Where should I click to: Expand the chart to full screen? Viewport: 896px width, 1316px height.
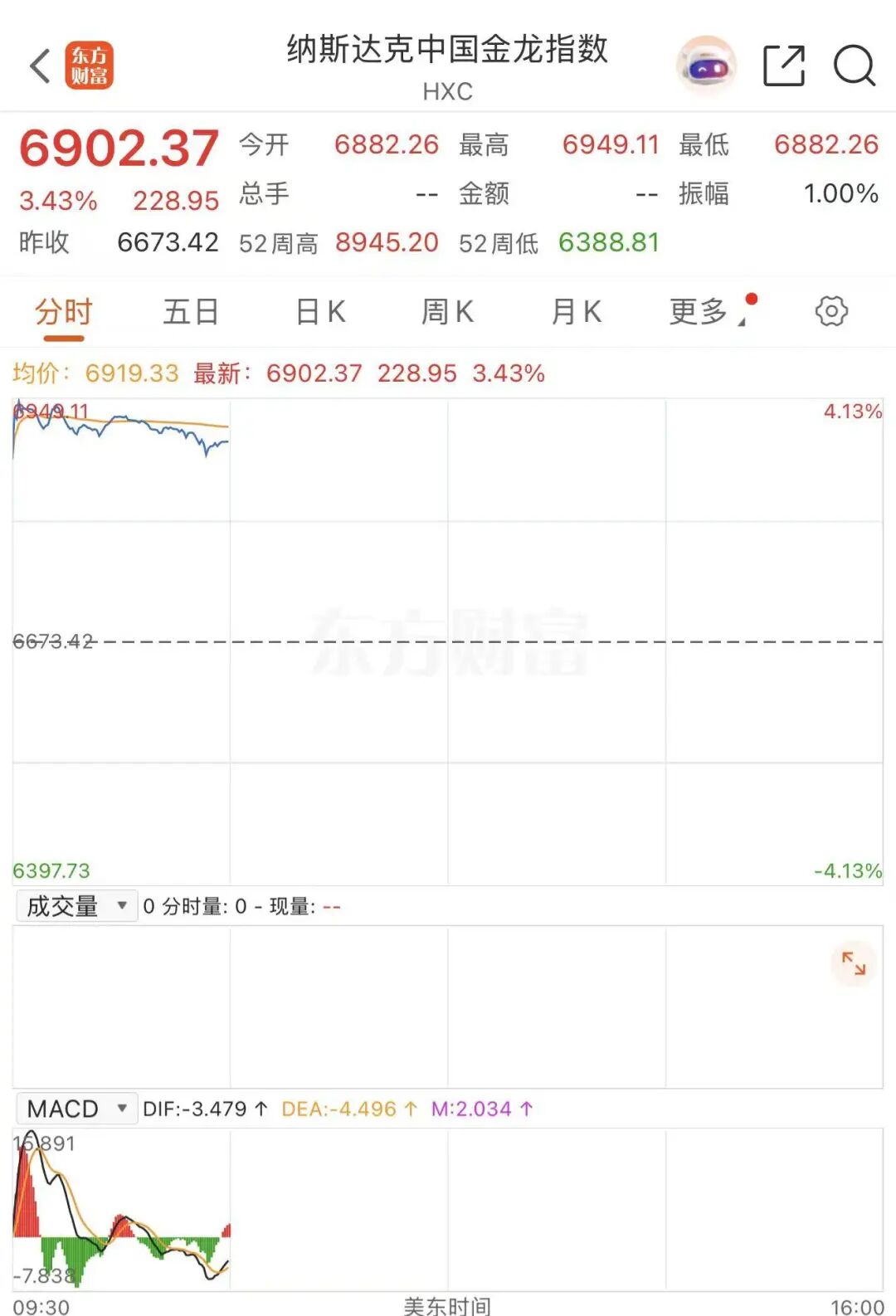[x=853, y=963]
